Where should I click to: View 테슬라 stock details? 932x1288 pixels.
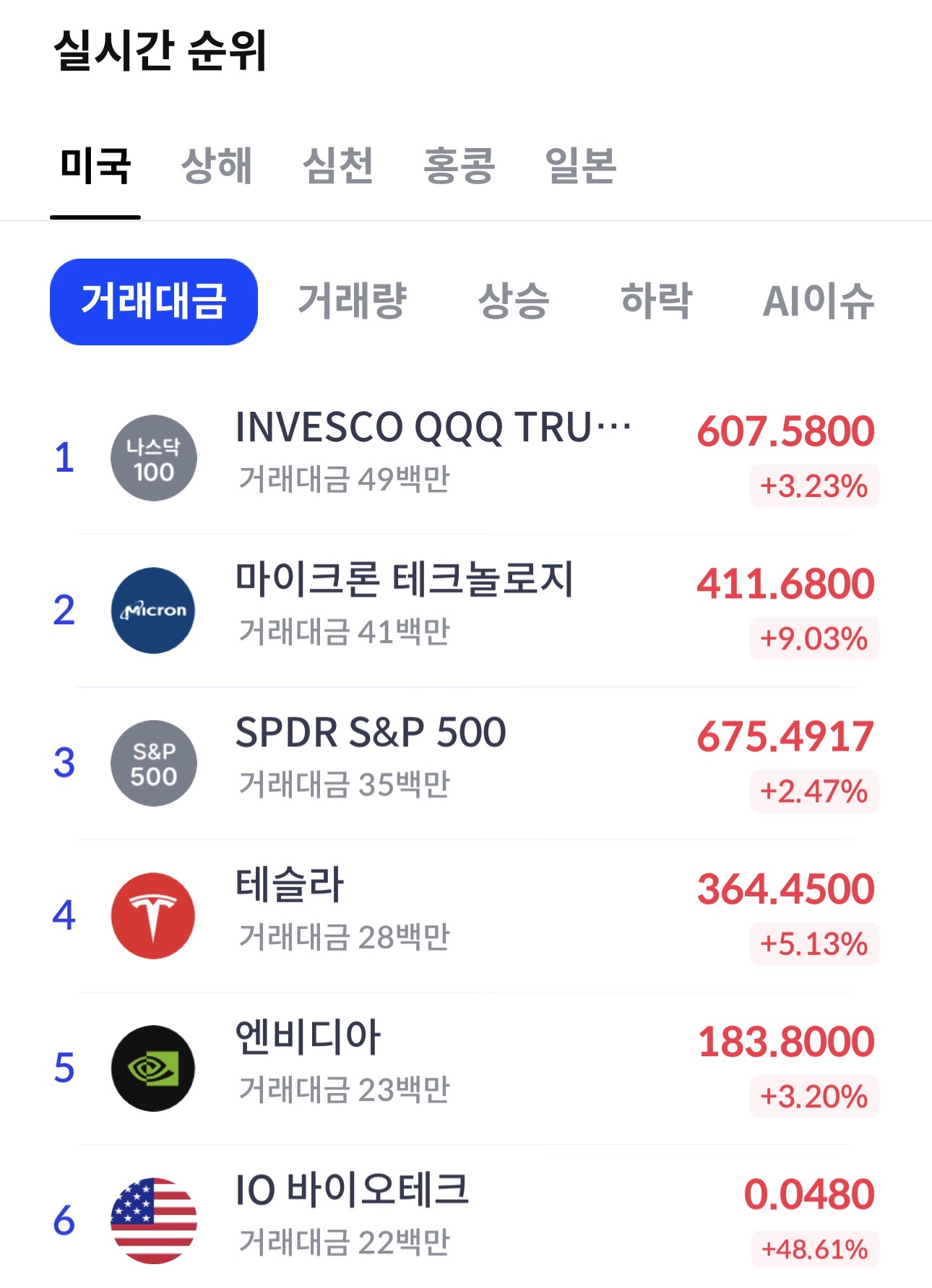(x=466, y=915)
